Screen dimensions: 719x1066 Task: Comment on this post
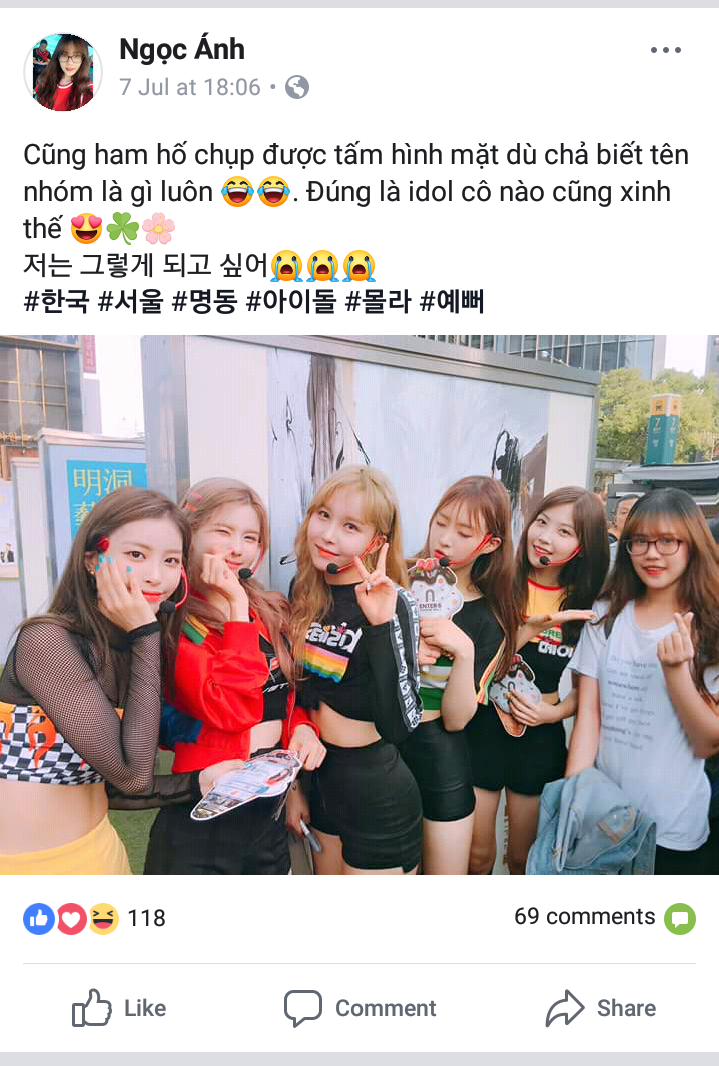pos(360,1008)
